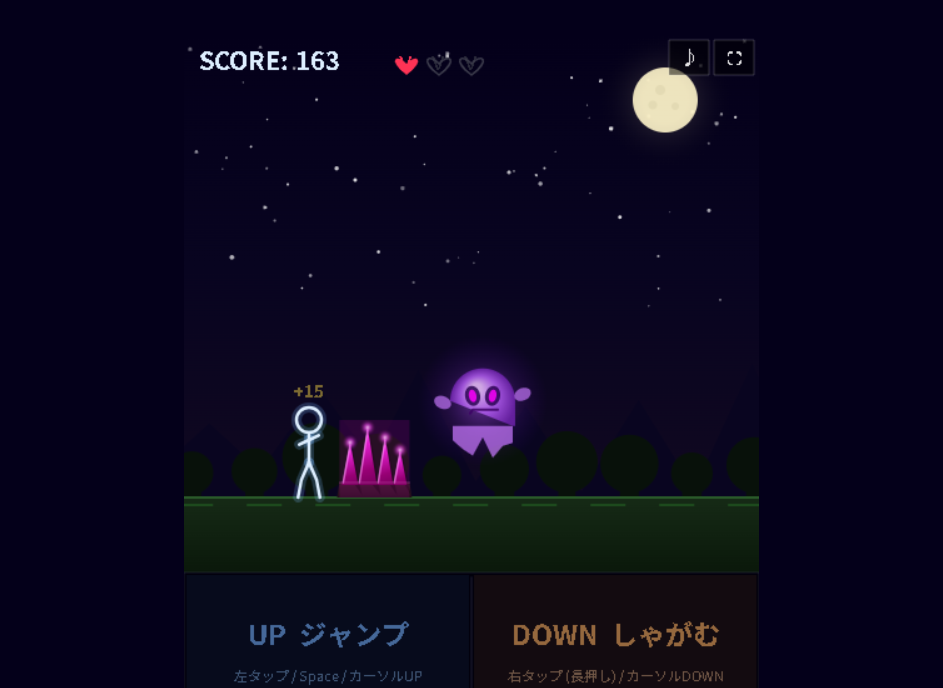Toggle the music note sound button
943x688 pixels.
[689, 58]
